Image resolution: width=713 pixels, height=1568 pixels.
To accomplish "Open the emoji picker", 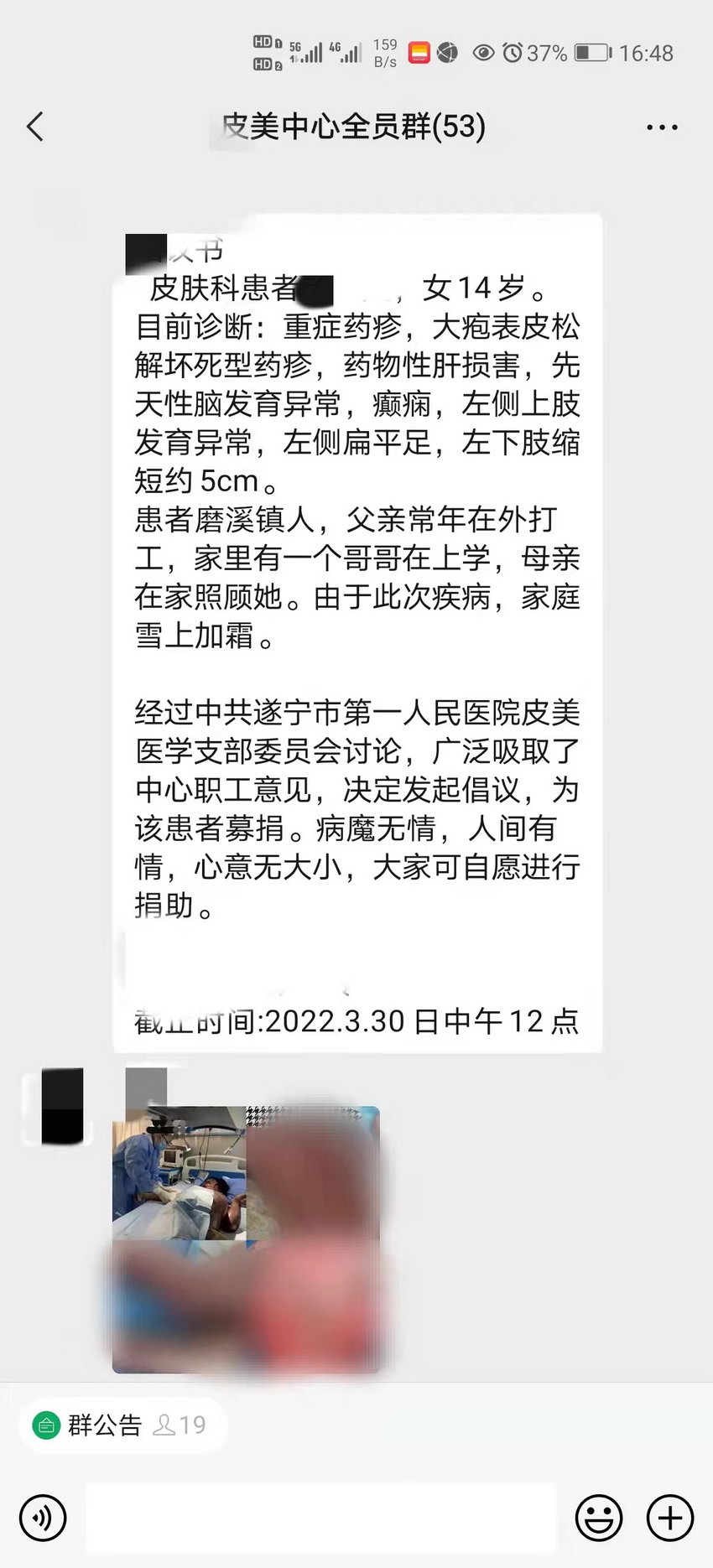I will click(598, 1517).
